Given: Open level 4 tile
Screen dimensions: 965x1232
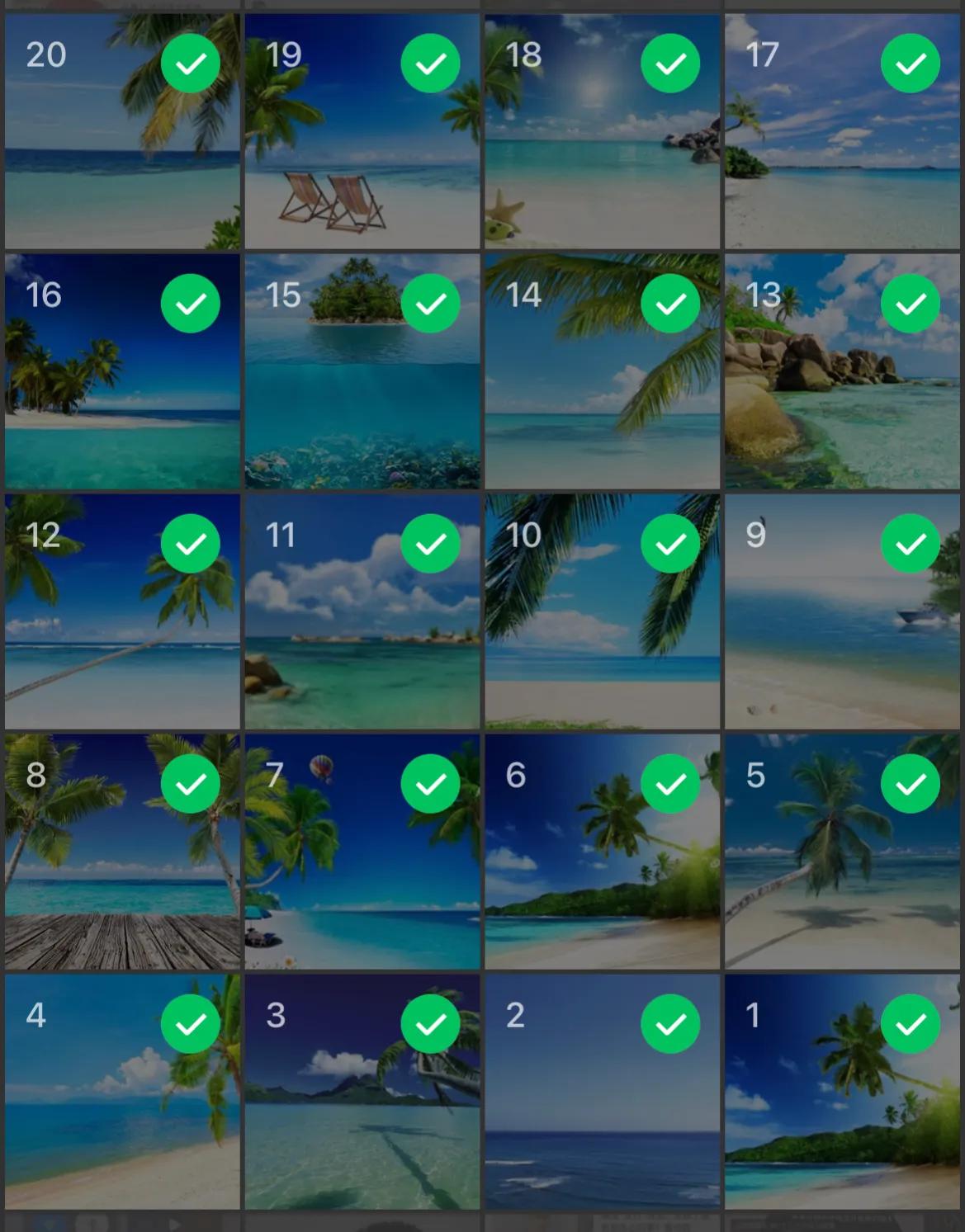Looking at the screenshot, I should (x=122, y=1092).
